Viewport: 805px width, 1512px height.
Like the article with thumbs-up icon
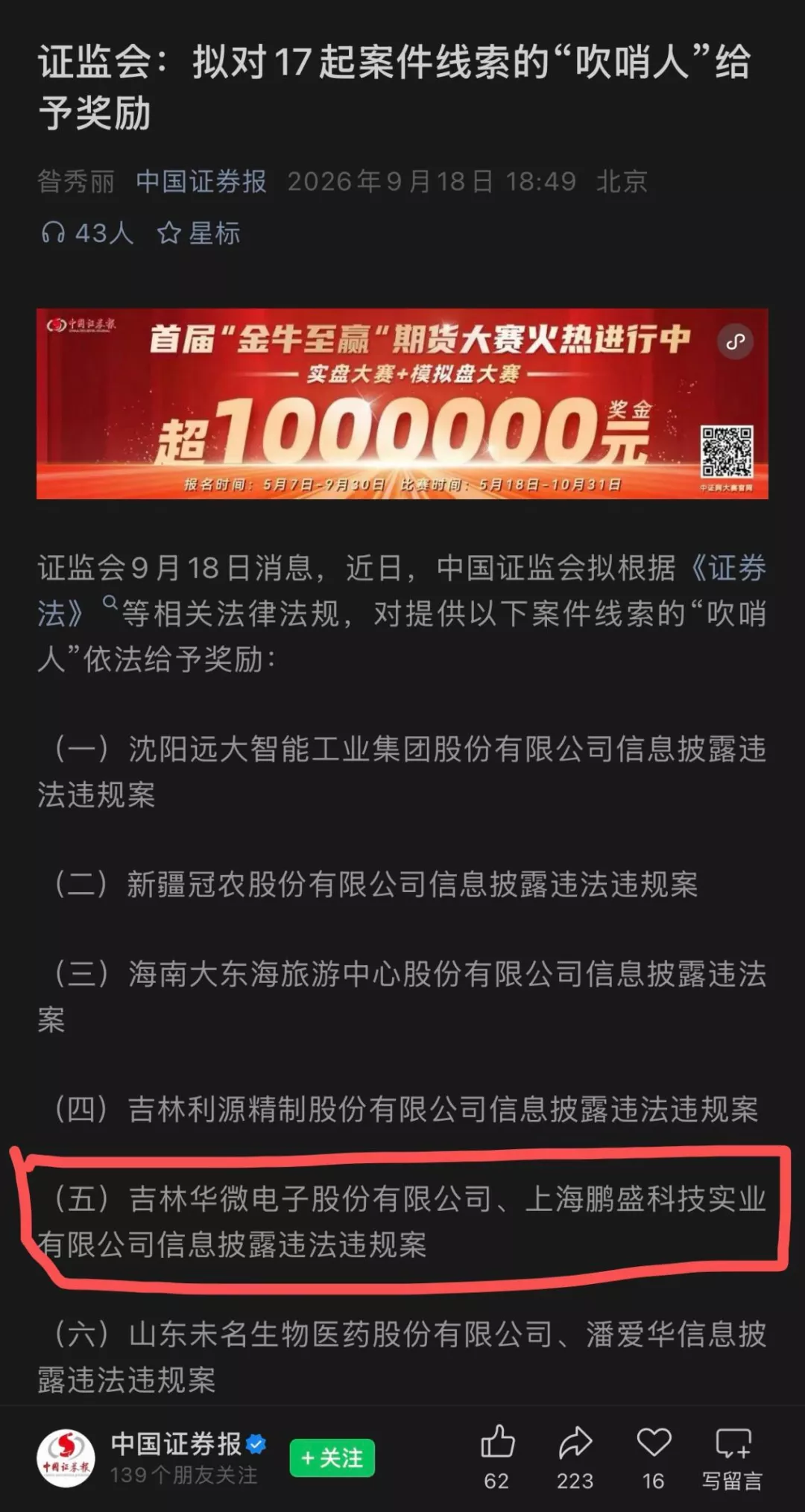tap(497, 1457)
